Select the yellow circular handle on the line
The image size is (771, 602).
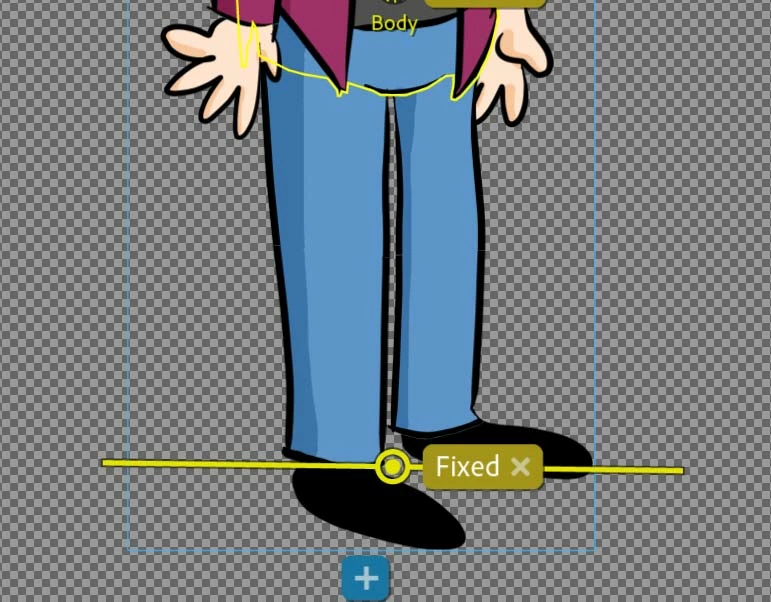393,466
